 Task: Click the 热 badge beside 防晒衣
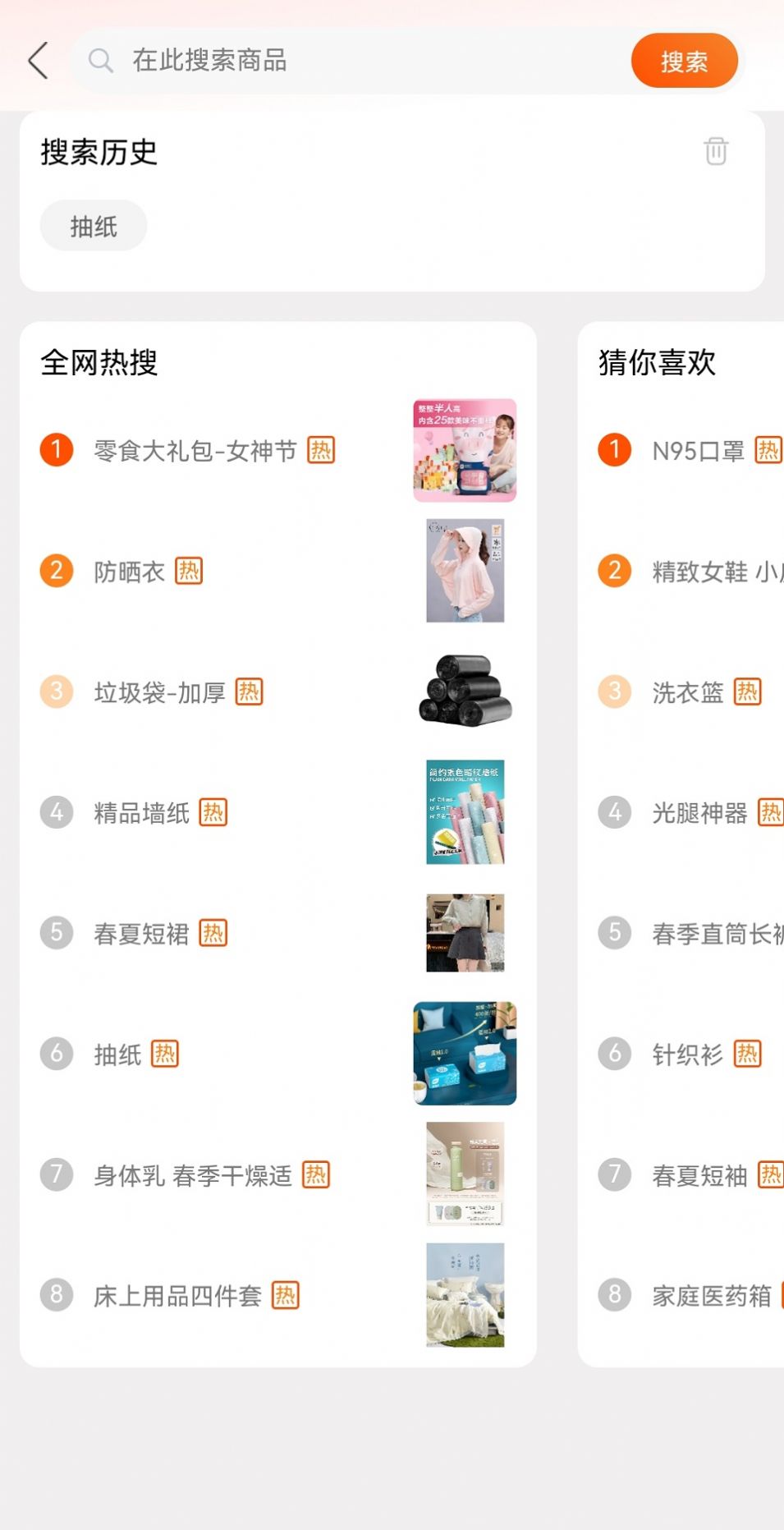click(x=188, y=571)
